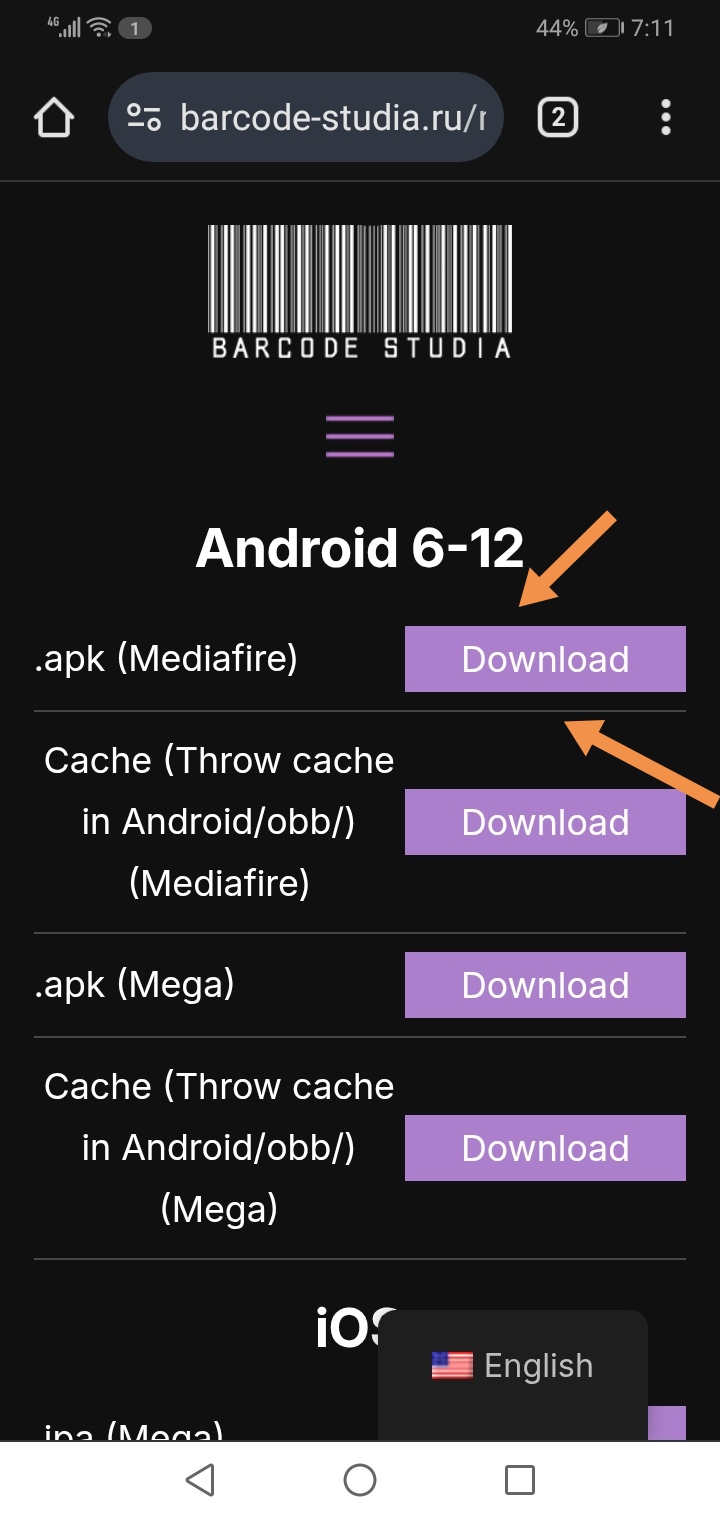Change the site language from English
720x1520 pixels.
click(x=513, y=1366)
